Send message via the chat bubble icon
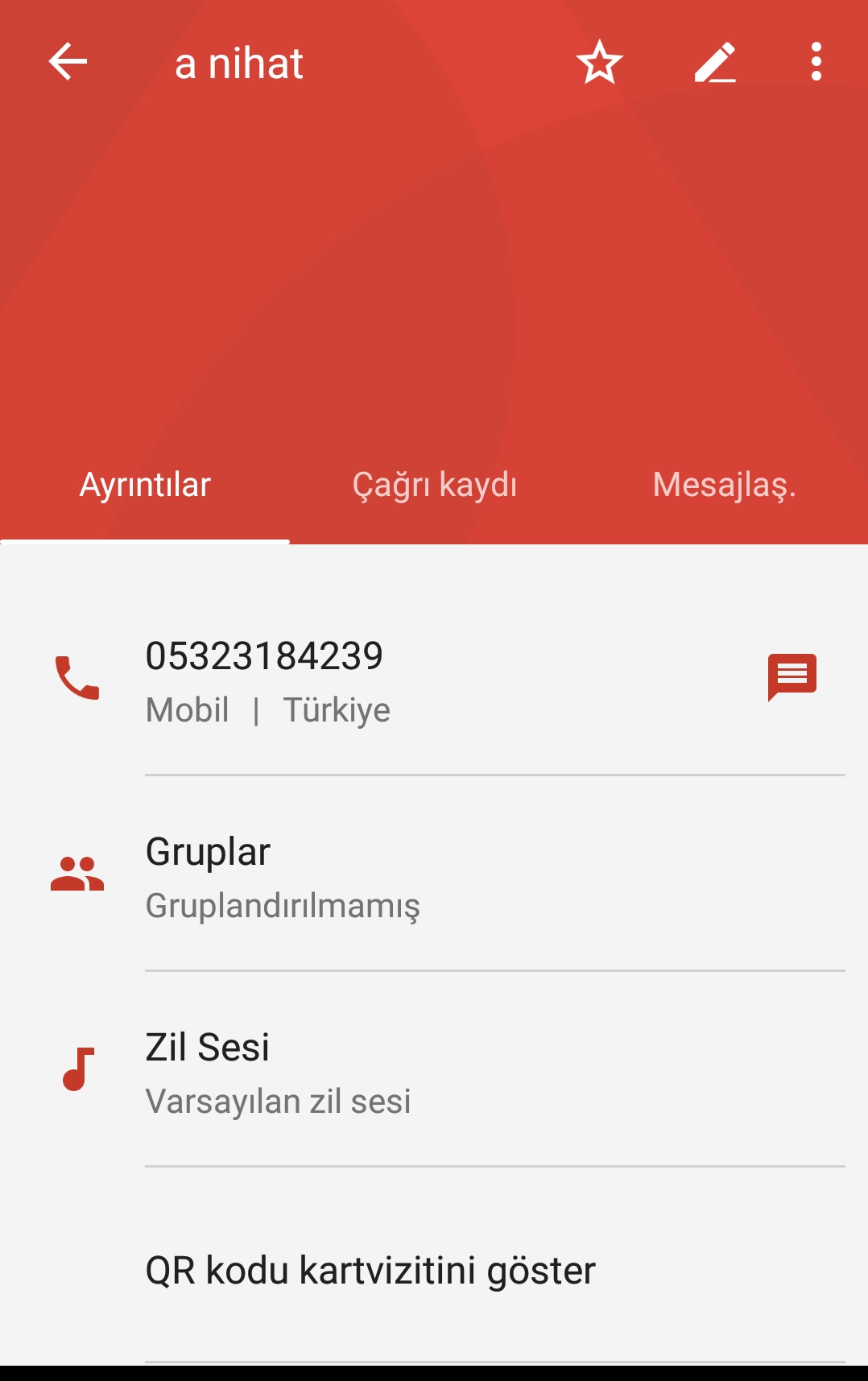 point(792,676)
